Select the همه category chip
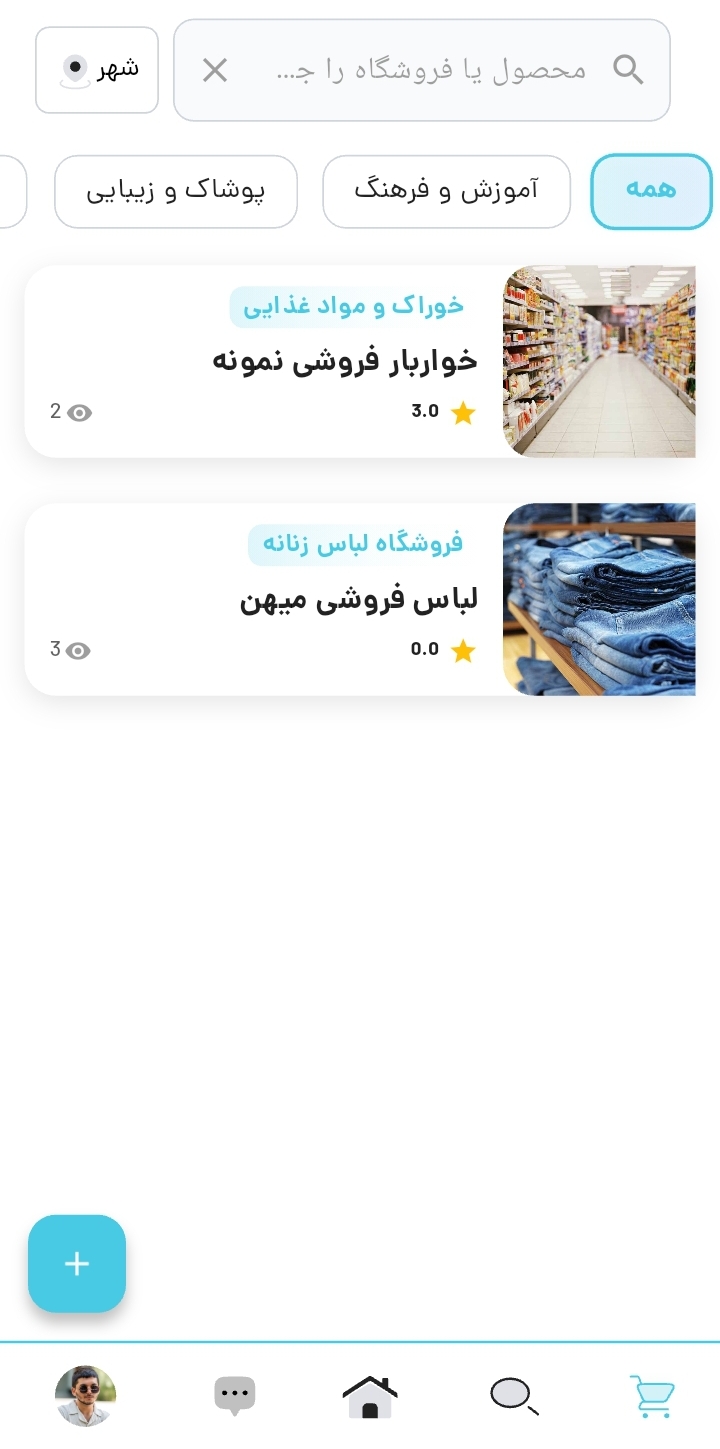This screenshot has height=1449, width=720. pos(651,191)
